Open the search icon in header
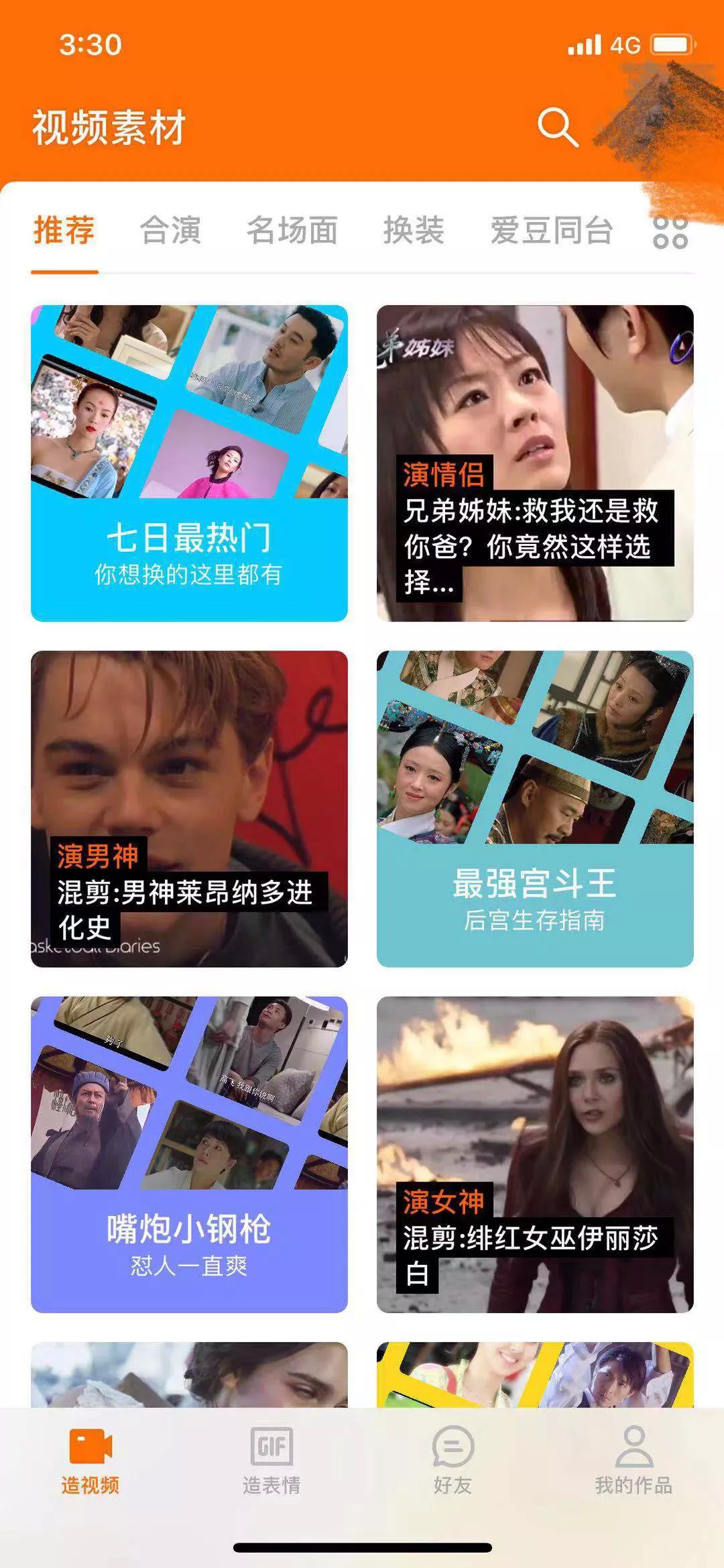 558,127
